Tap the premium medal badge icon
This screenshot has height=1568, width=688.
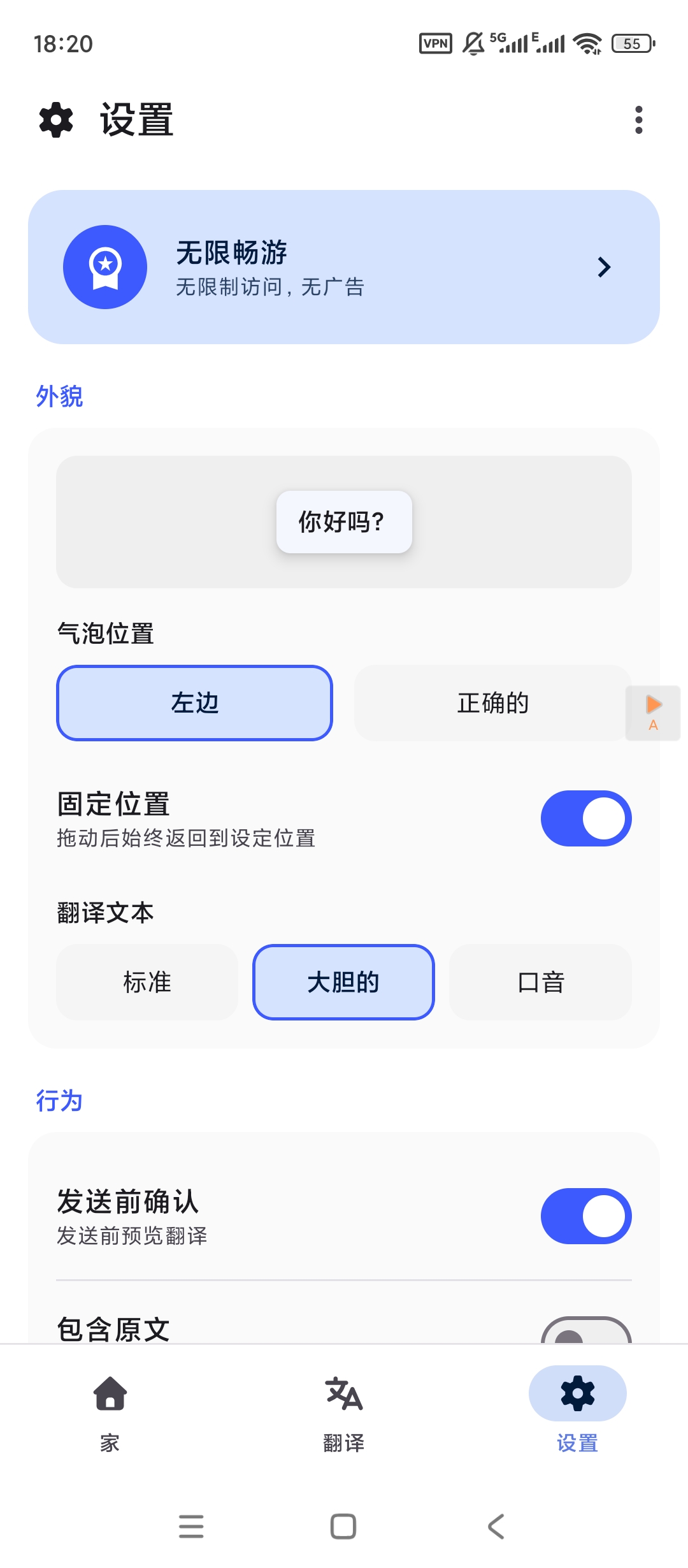tap(105, 266)
